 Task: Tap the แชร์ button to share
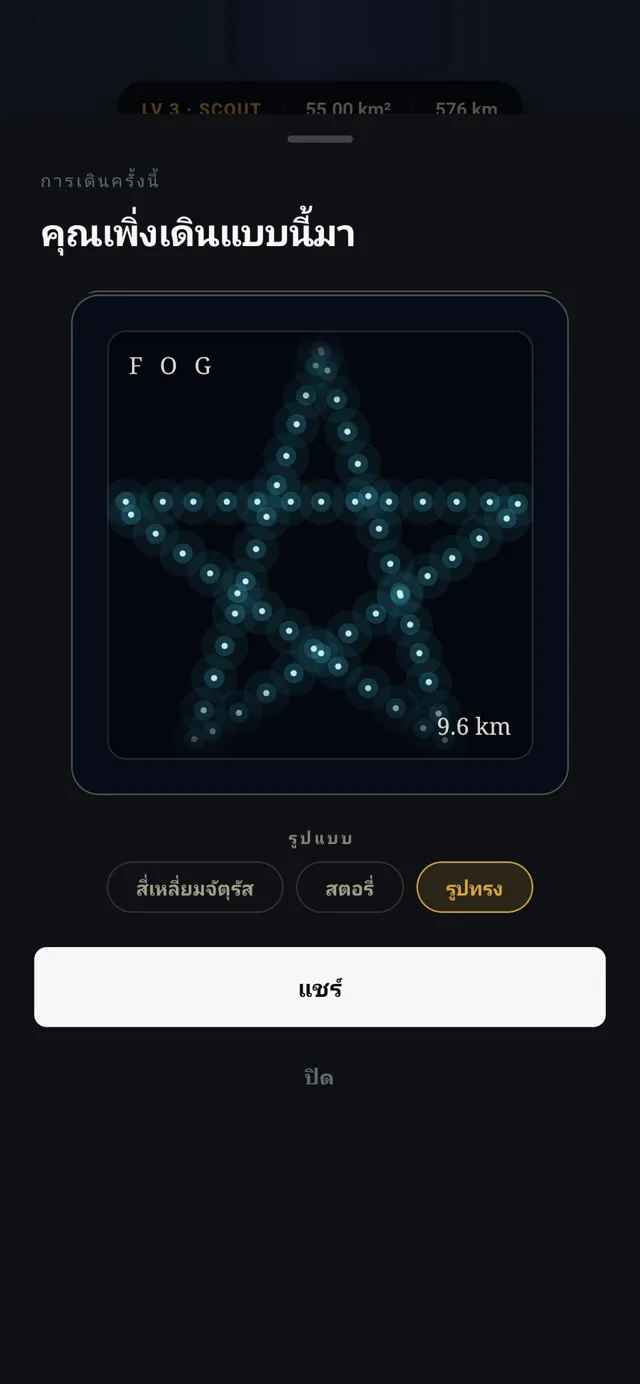[x=320, y=987]
